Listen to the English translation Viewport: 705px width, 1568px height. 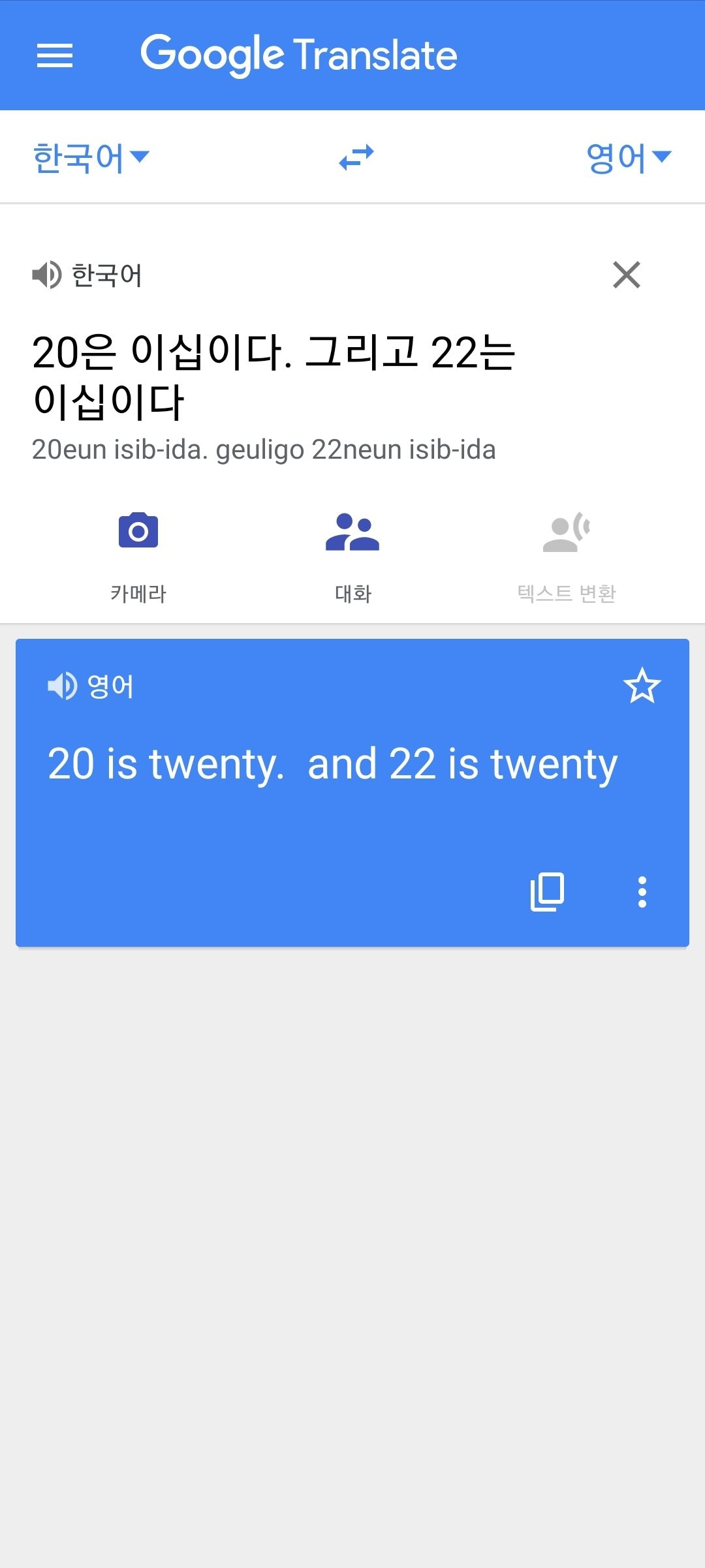tap(62, 686)
